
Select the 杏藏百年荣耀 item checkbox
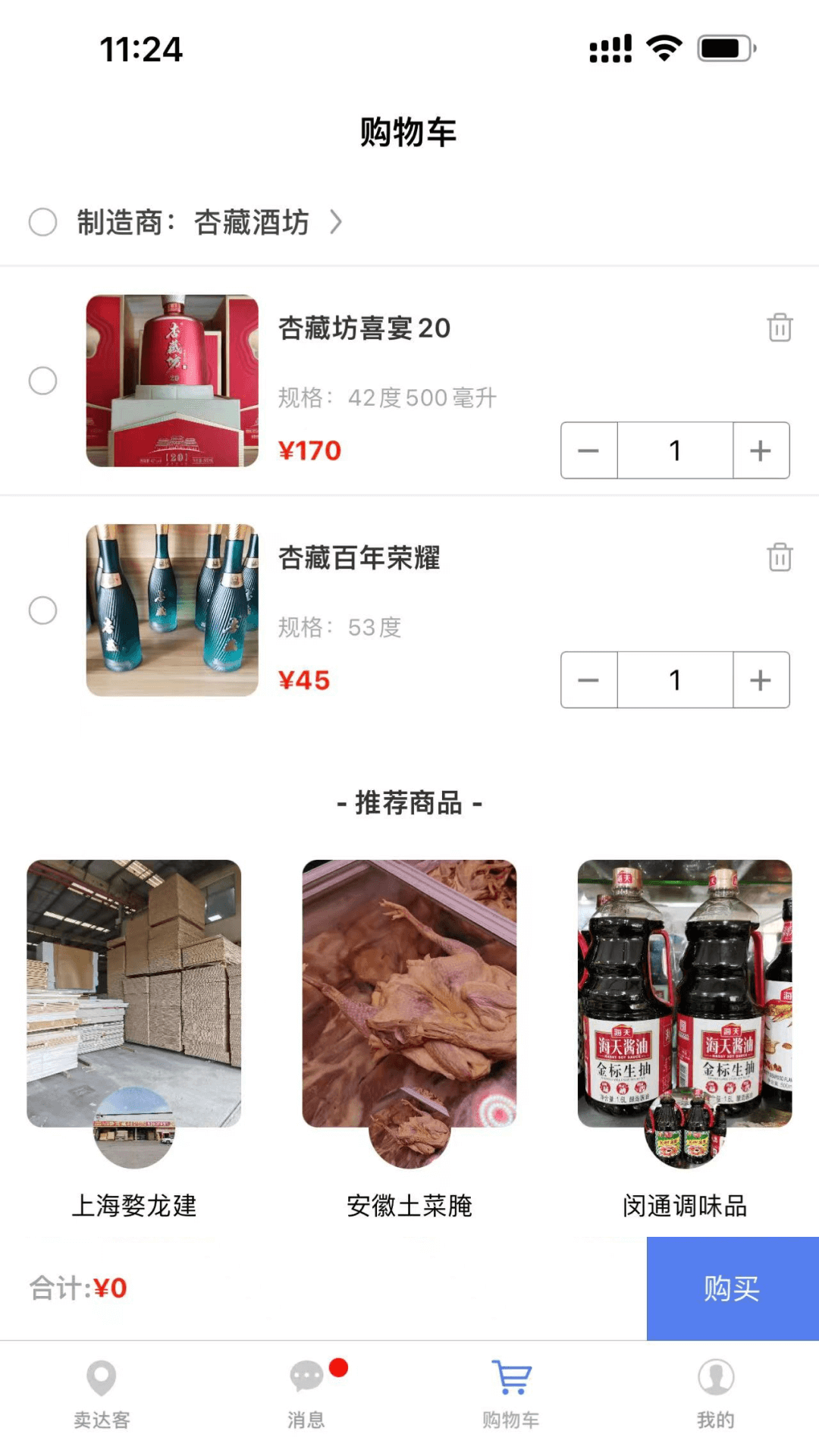tap(42, 610)
